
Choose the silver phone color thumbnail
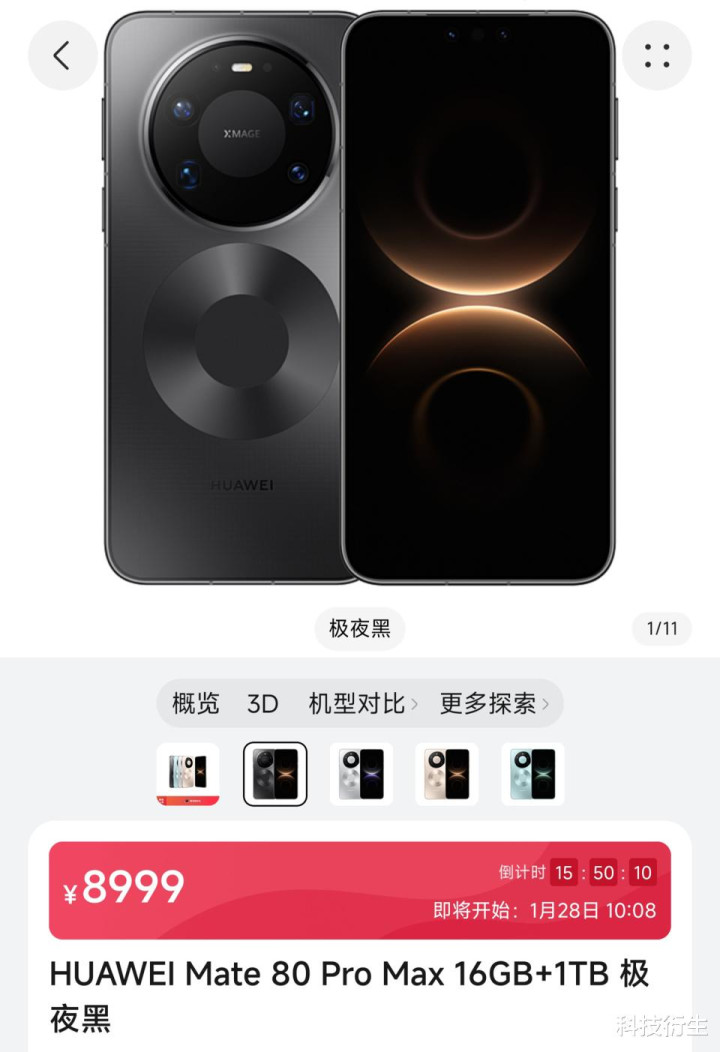pos(361,774)
